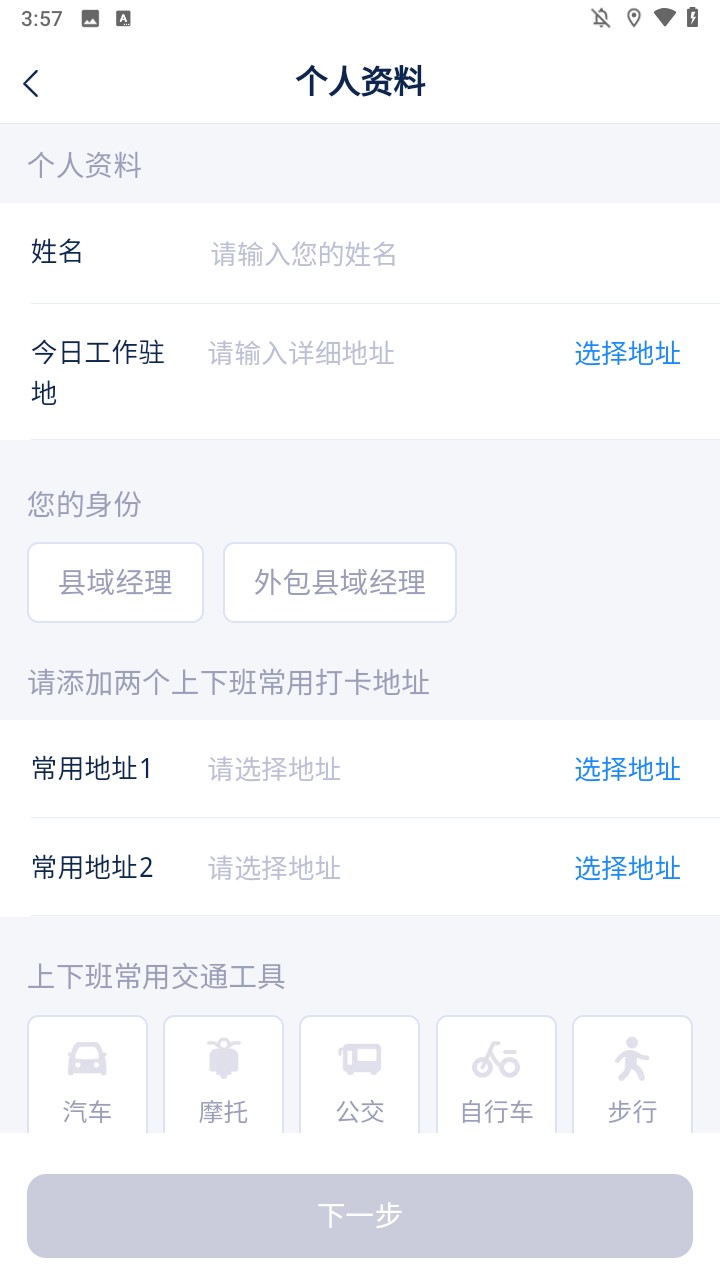Select the 县域经理 identity option
Viewport: 720px width, 1280px height.
tap(115, 582)
